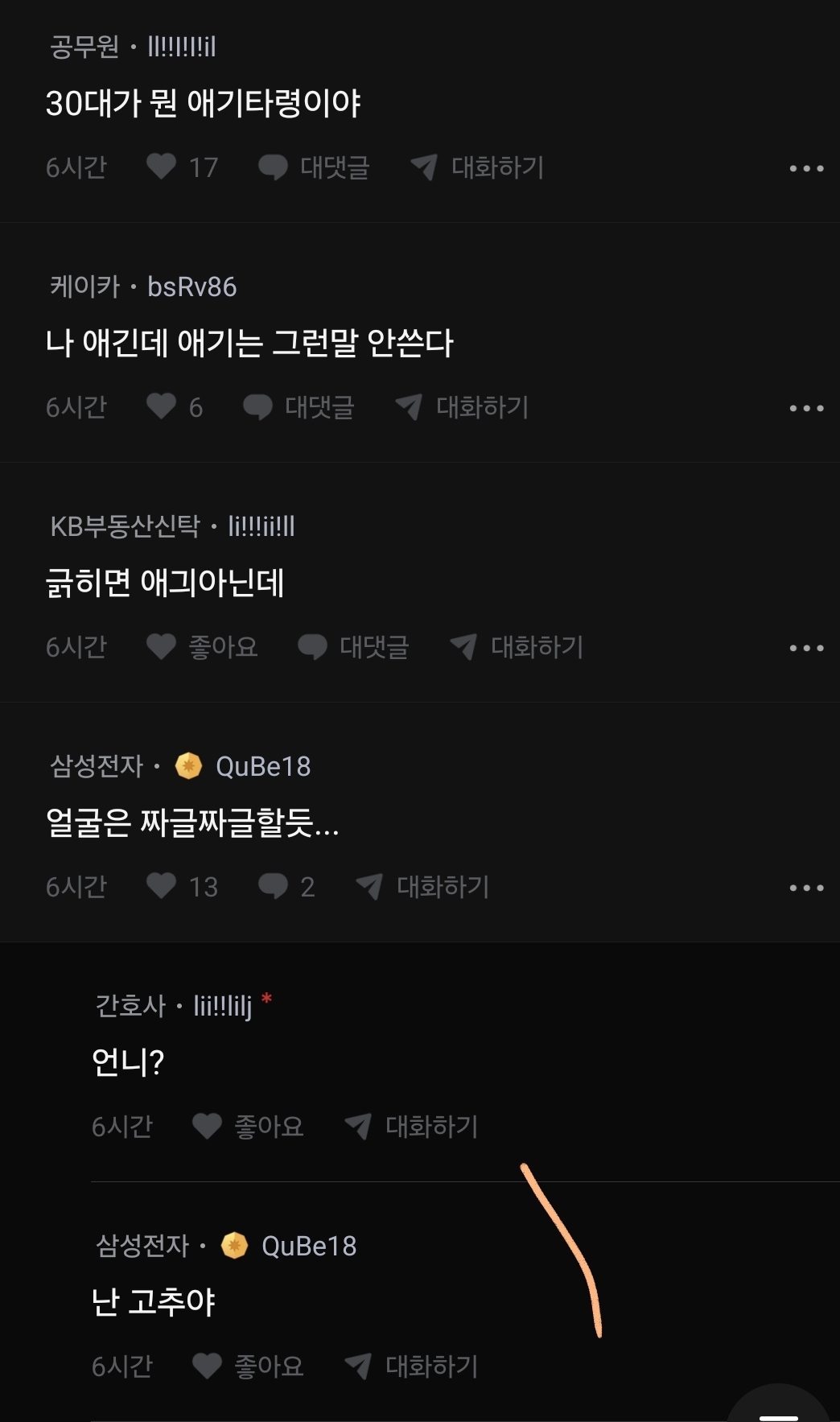View the 2 replies on '얼굴은 짜글짜글할듯...'
Image resolution: width=840 pixels, height=1422 pixels.
286,887
